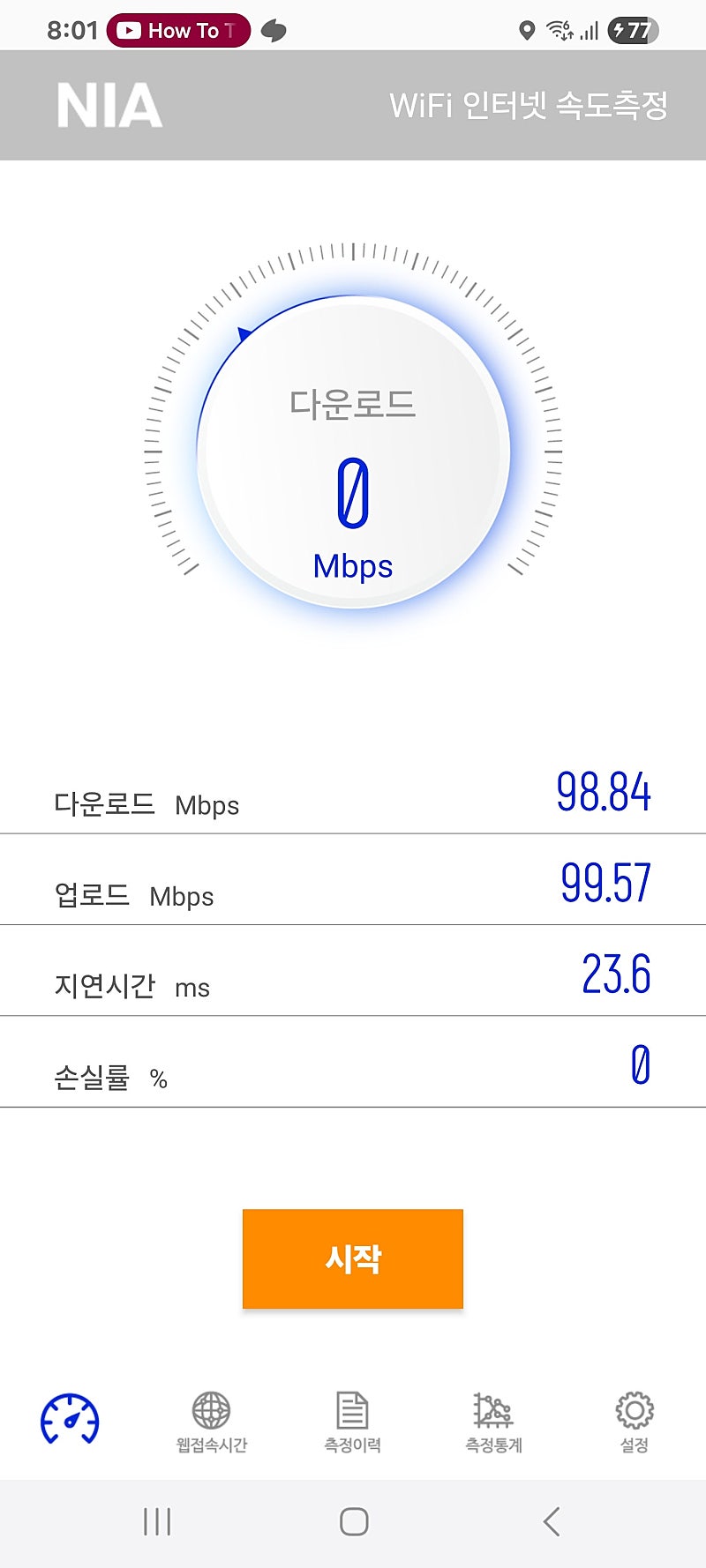Open 설정 settings tab
The height and width of the screenshot is (1568, 706).
pos(634,1422)
